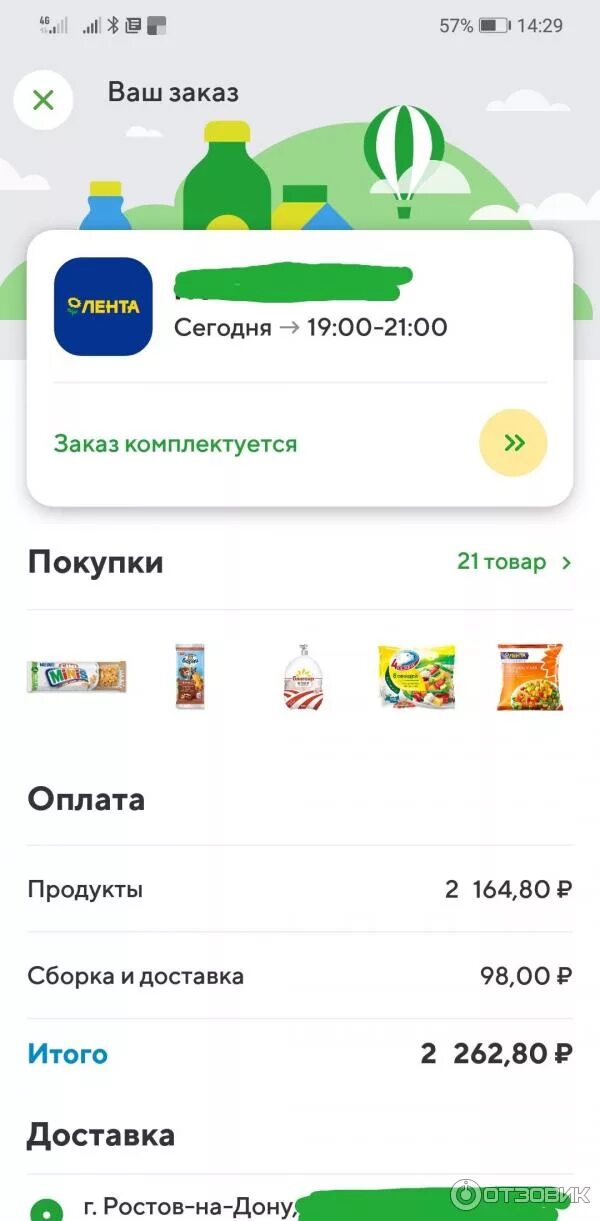View the orange frozen vegetable mix item

(x=530, y=677)
